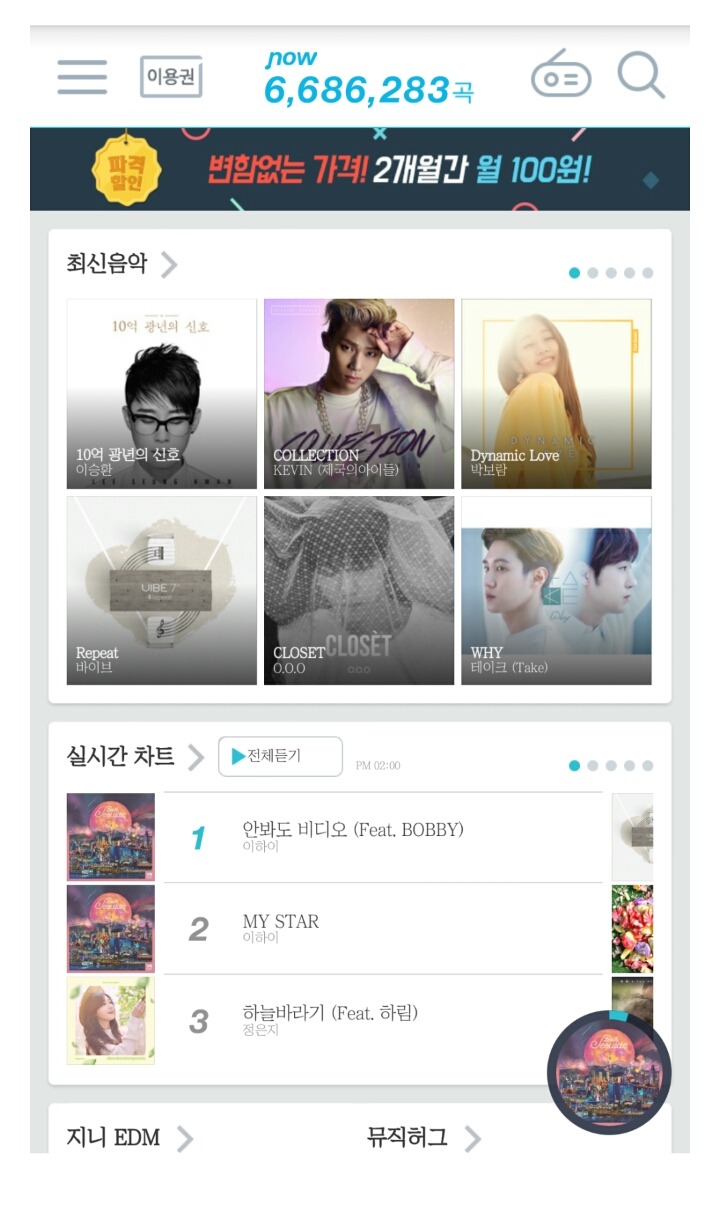Open the CLOSET album by O.O.O

click(x=359, y=591)
